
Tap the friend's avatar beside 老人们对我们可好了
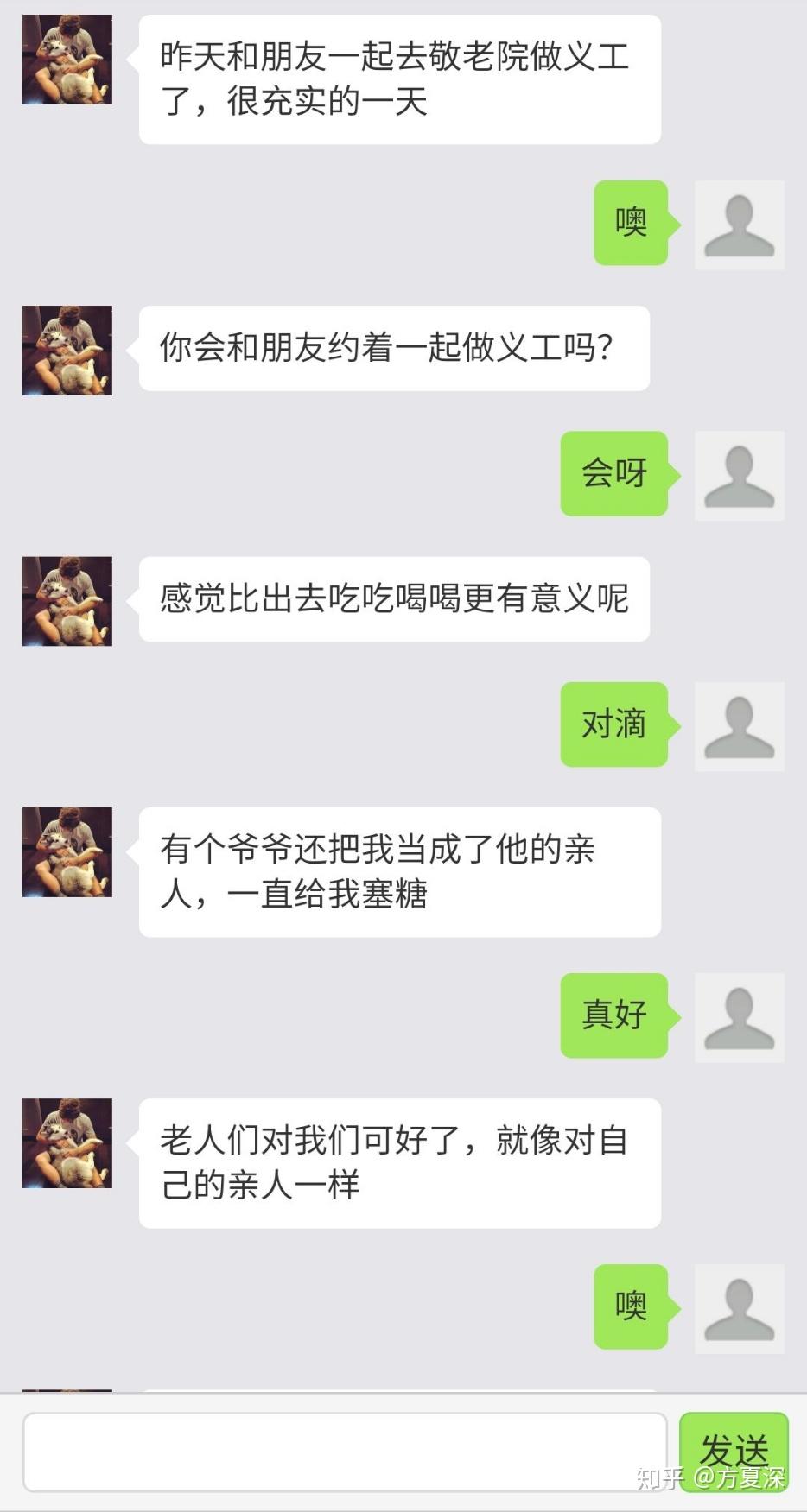point(66,1142)
